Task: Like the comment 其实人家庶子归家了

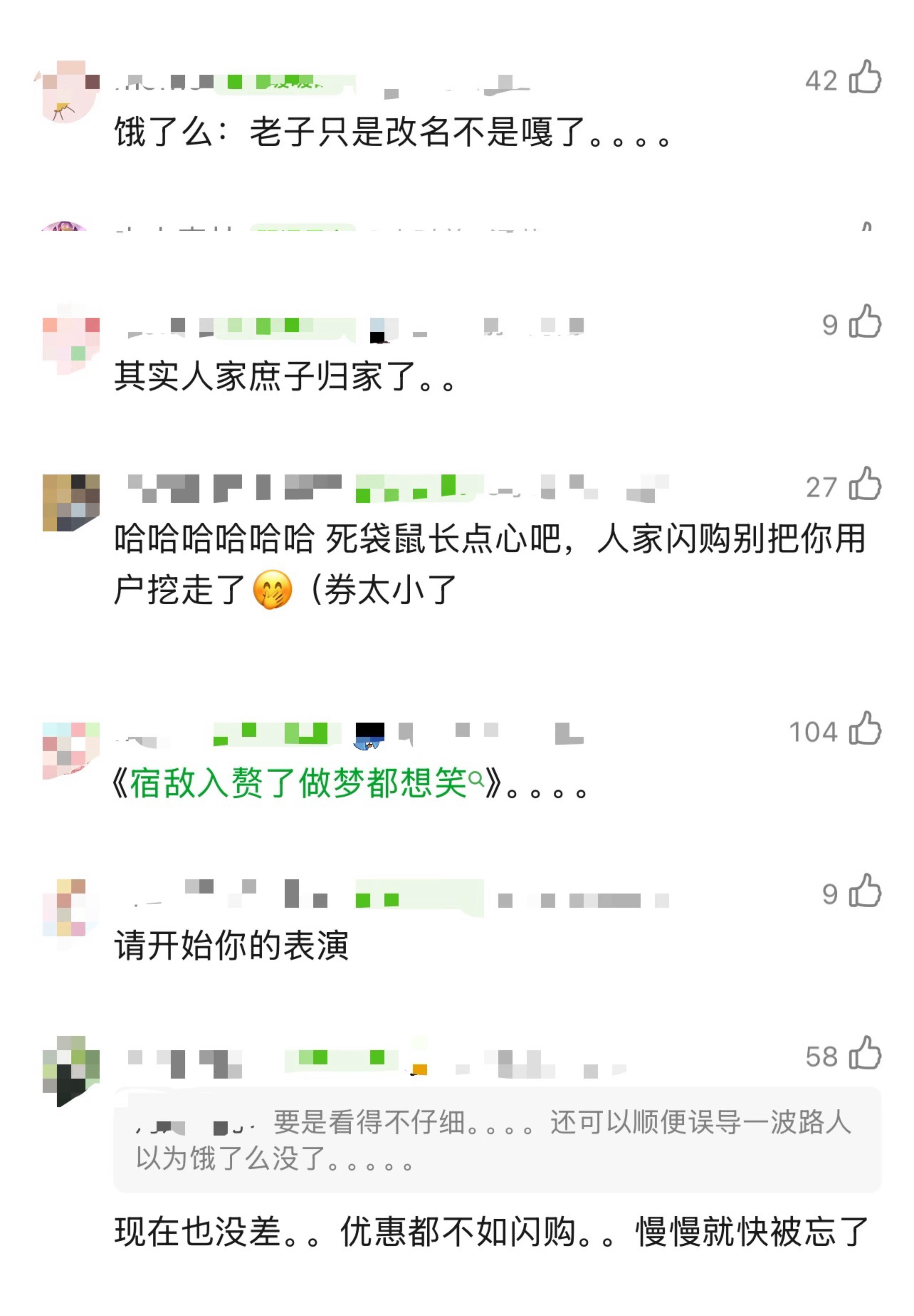Action: click(x=864, y=322)
